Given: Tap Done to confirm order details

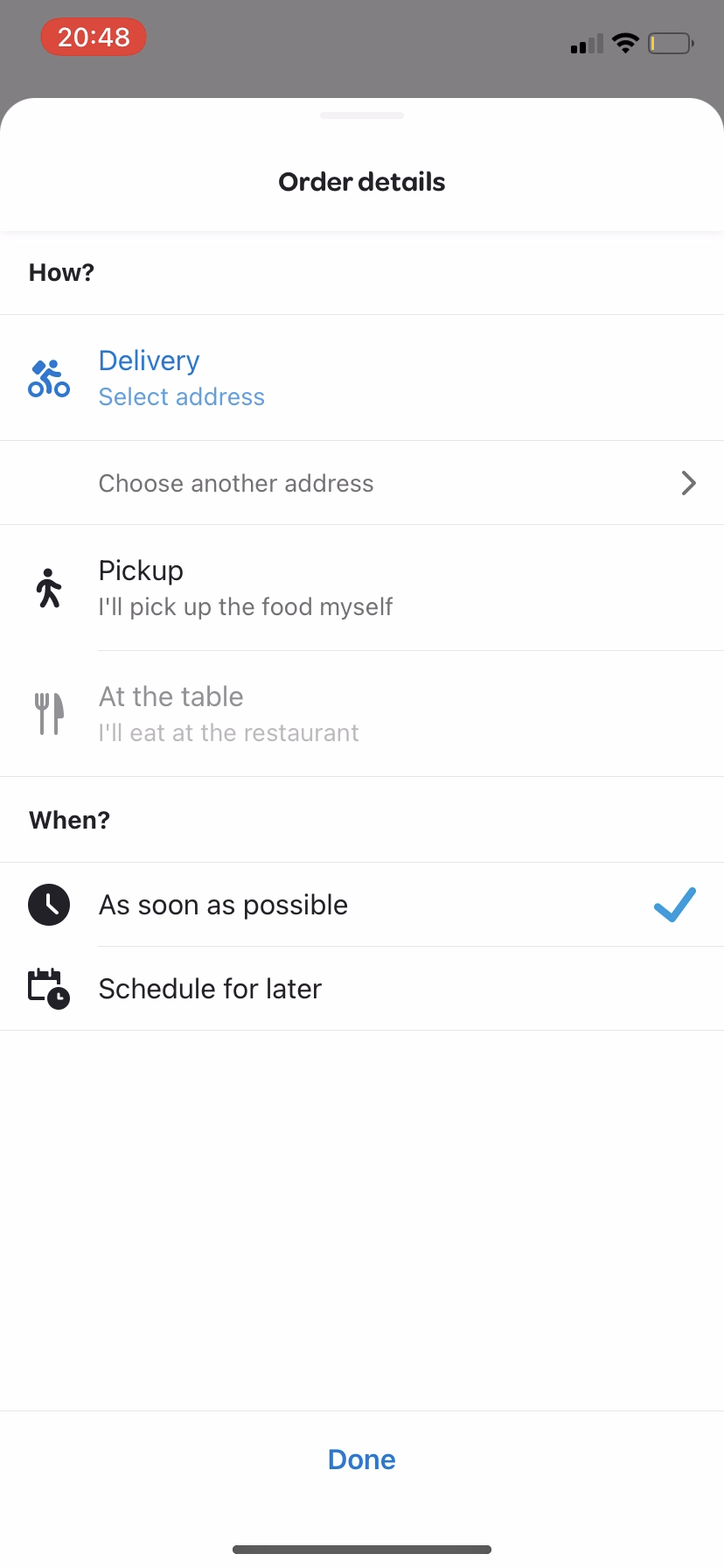Looking at the screenshot, I should tap(361, 1459).
